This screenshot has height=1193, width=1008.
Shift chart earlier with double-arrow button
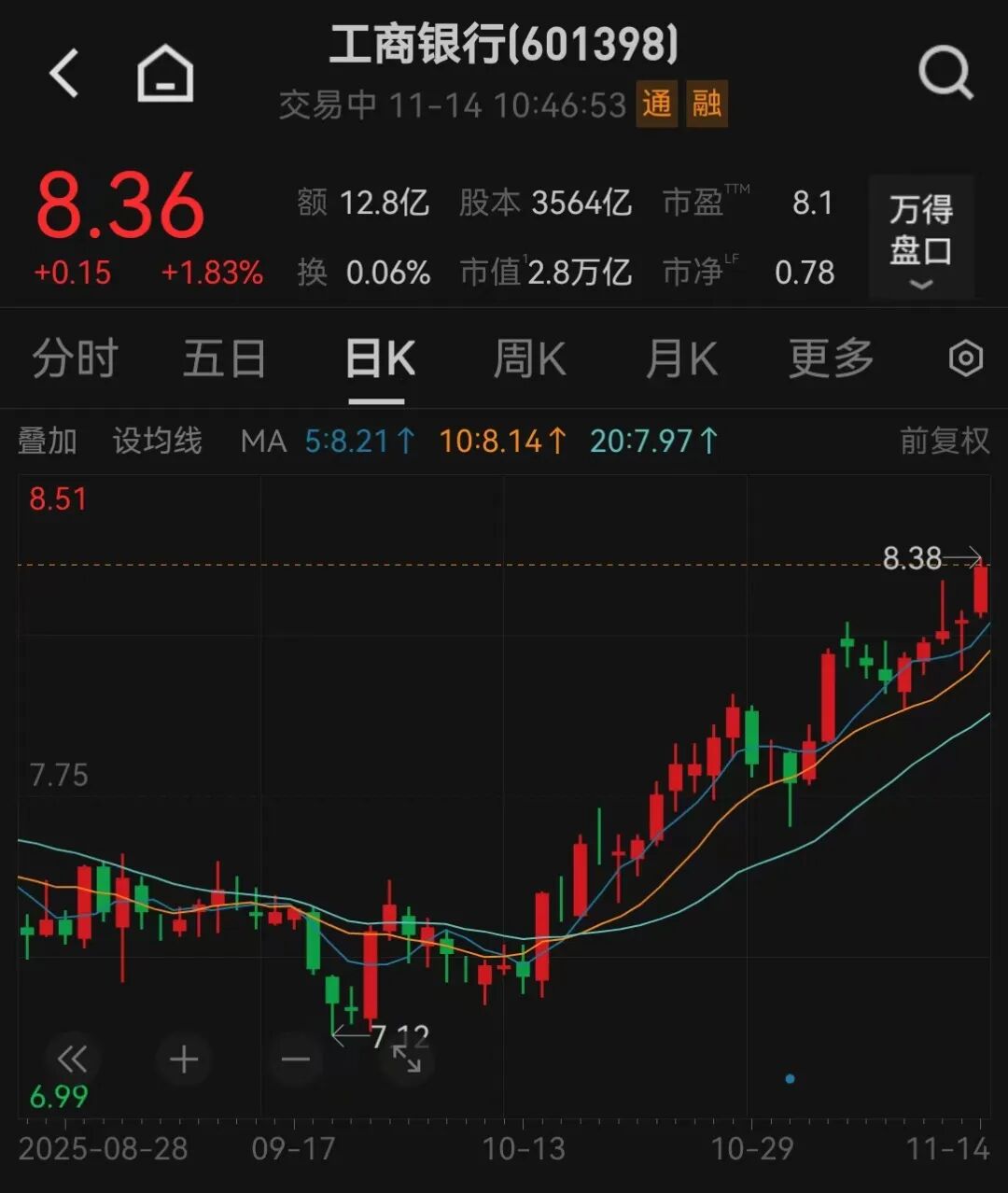(72, 1060)
